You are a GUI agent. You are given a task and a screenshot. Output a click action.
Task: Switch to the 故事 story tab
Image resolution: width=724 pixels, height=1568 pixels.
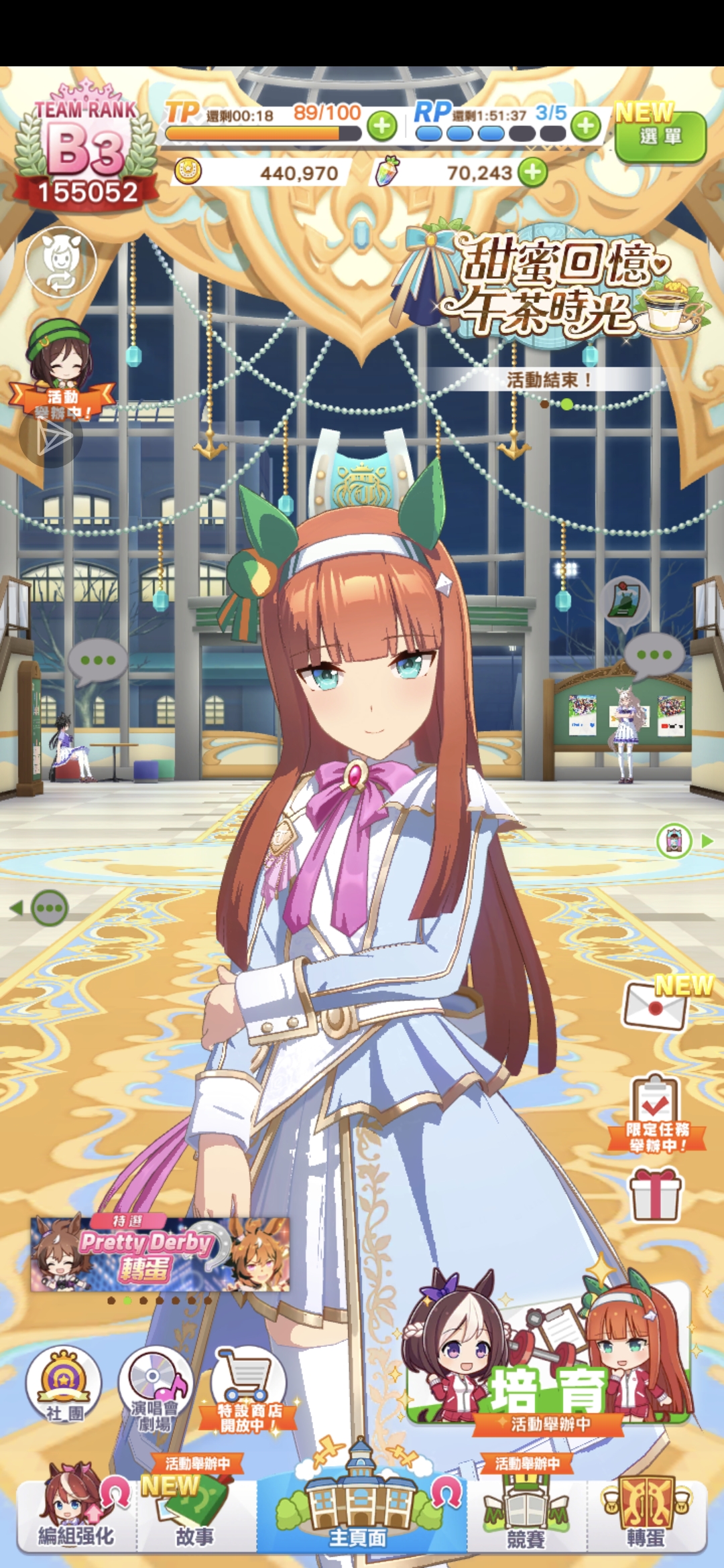coord(196,1514)
